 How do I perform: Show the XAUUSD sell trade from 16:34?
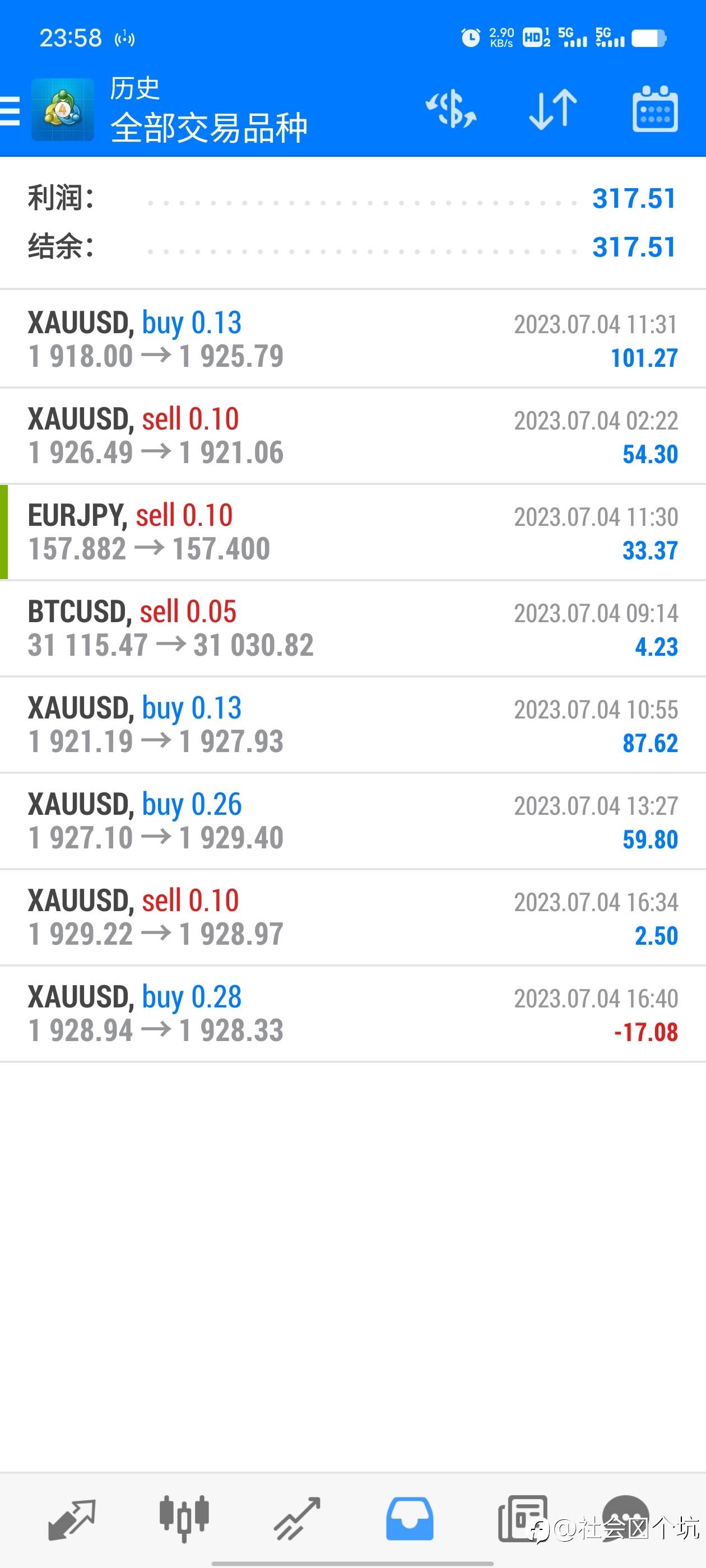click(352, 916)
